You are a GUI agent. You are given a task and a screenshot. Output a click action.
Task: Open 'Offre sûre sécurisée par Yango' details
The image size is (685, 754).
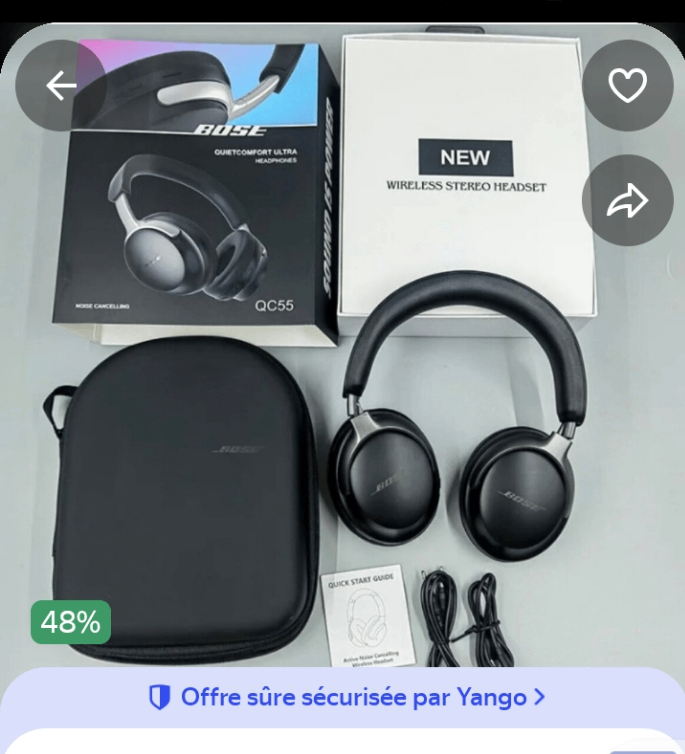coord(346,697)
